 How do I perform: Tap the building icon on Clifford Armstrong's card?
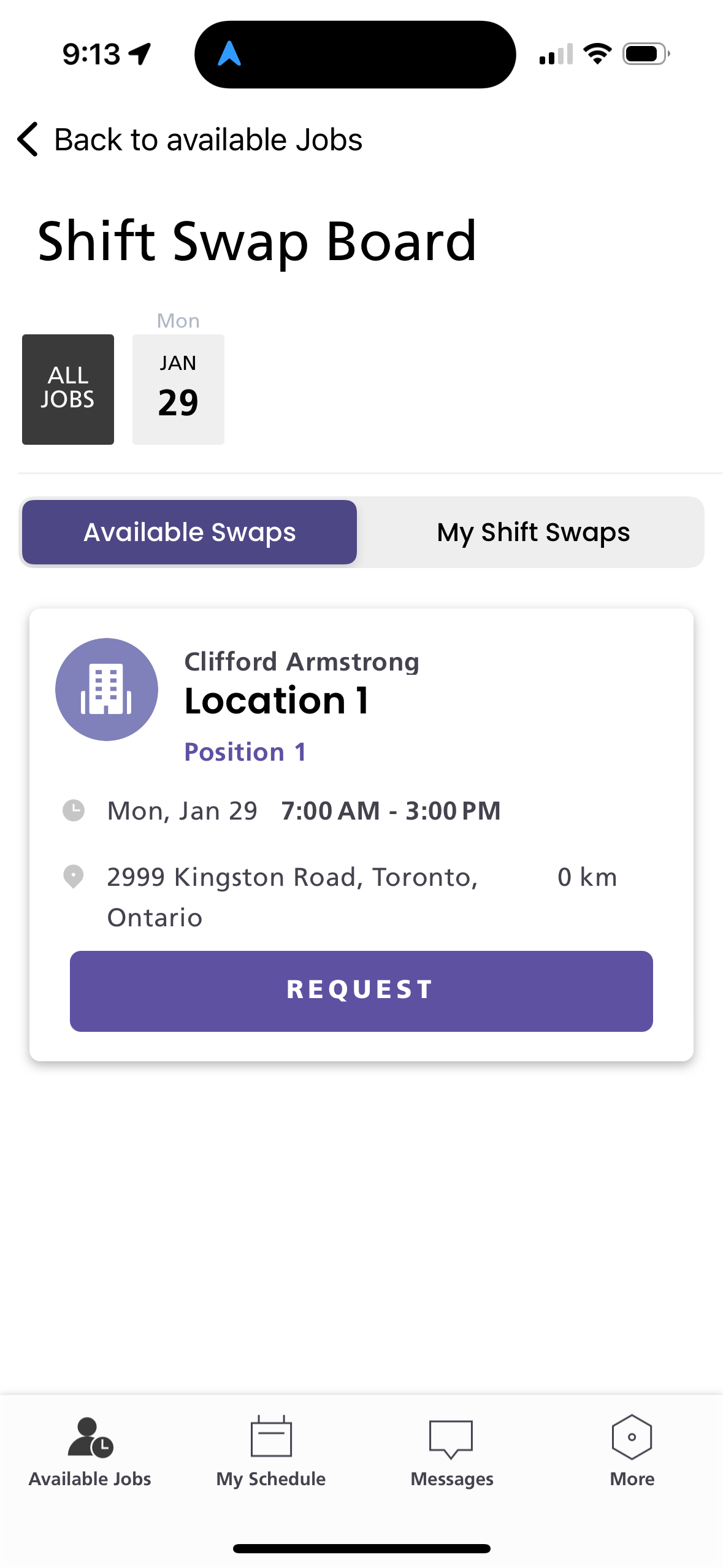tap(106, 689)
